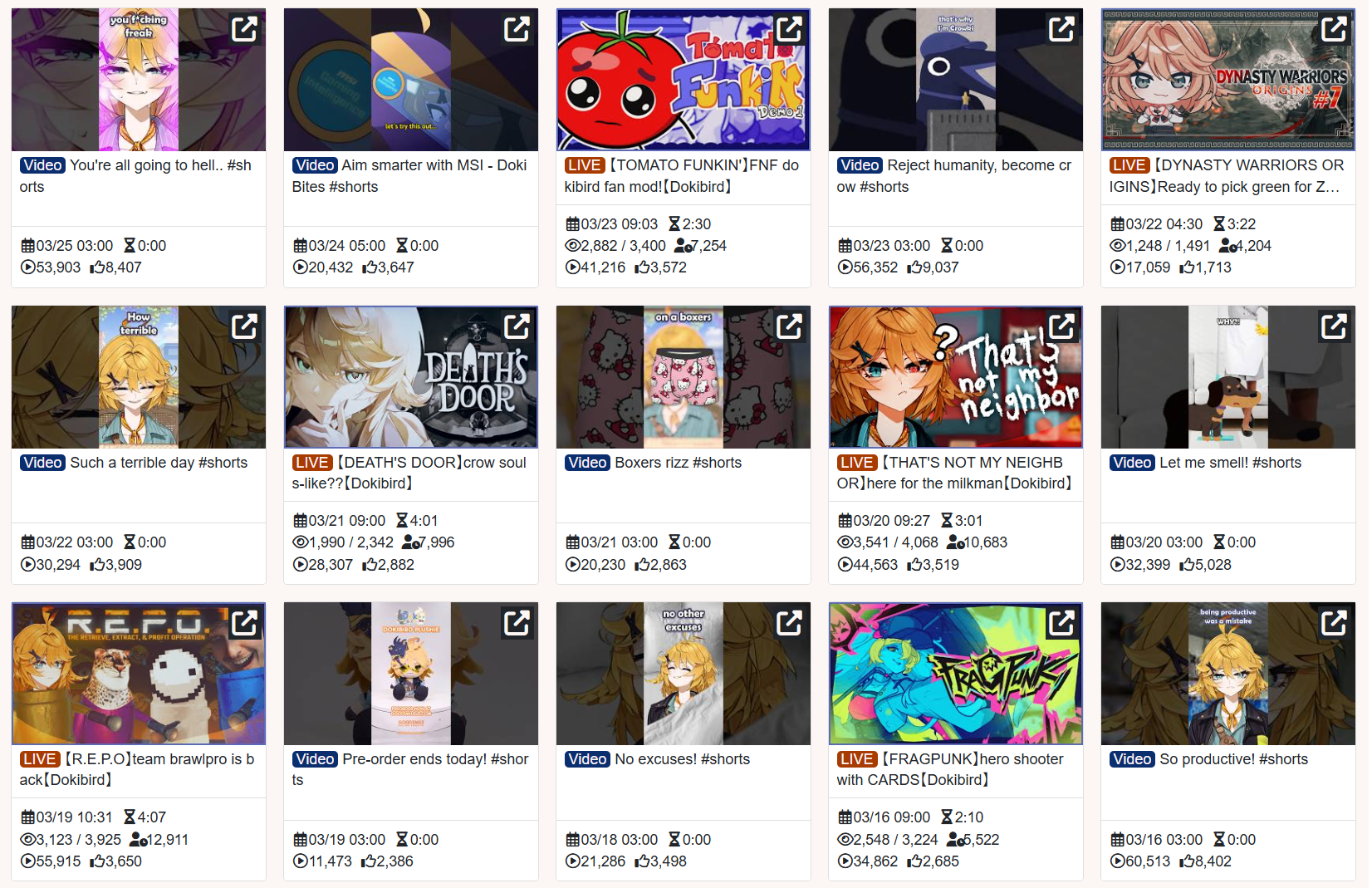Open external link for FRAGPUNK hero shooter stream
This screenshot has height=888, width=1372.
pos(1061,622)
